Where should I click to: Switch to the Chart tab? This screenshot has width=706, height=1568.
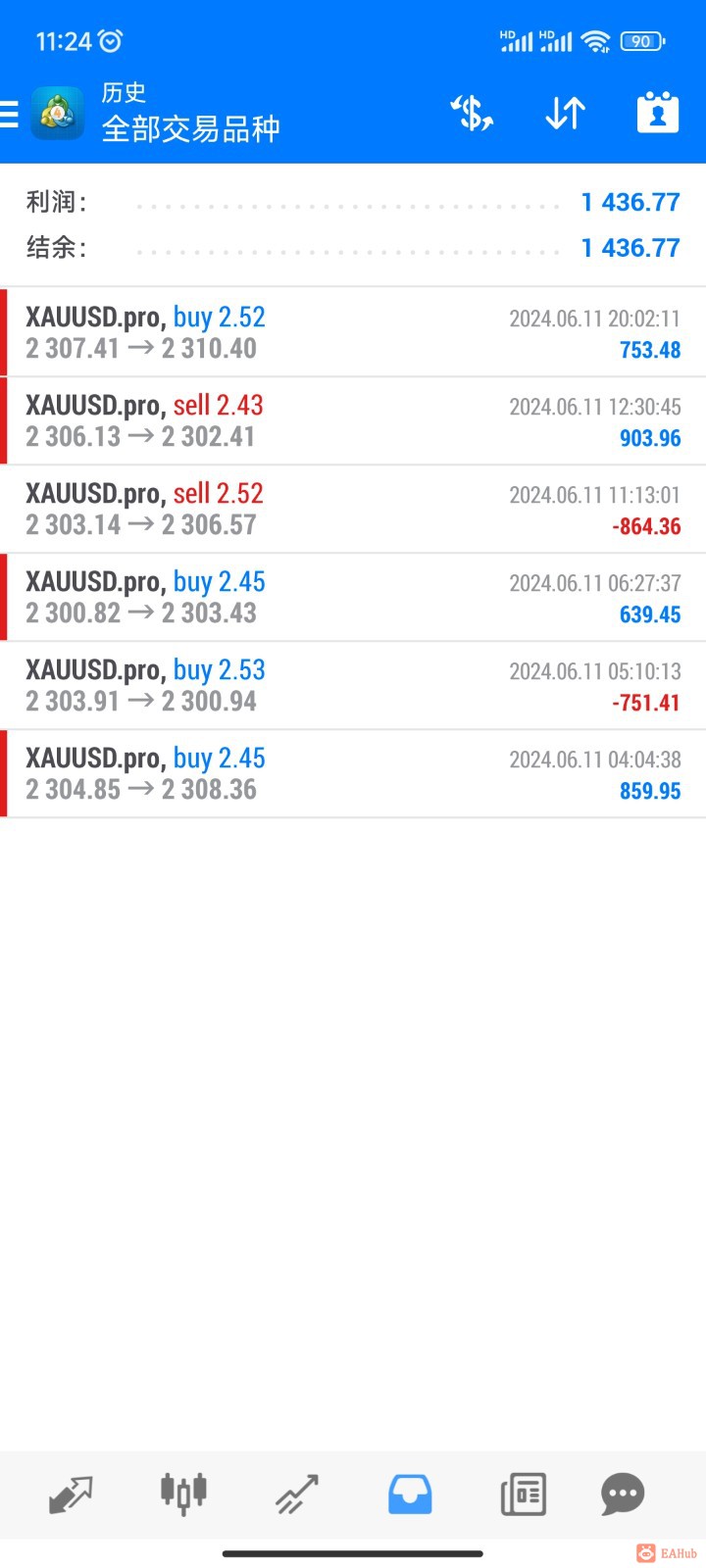pyautogui.click(x=183, y=1494)
